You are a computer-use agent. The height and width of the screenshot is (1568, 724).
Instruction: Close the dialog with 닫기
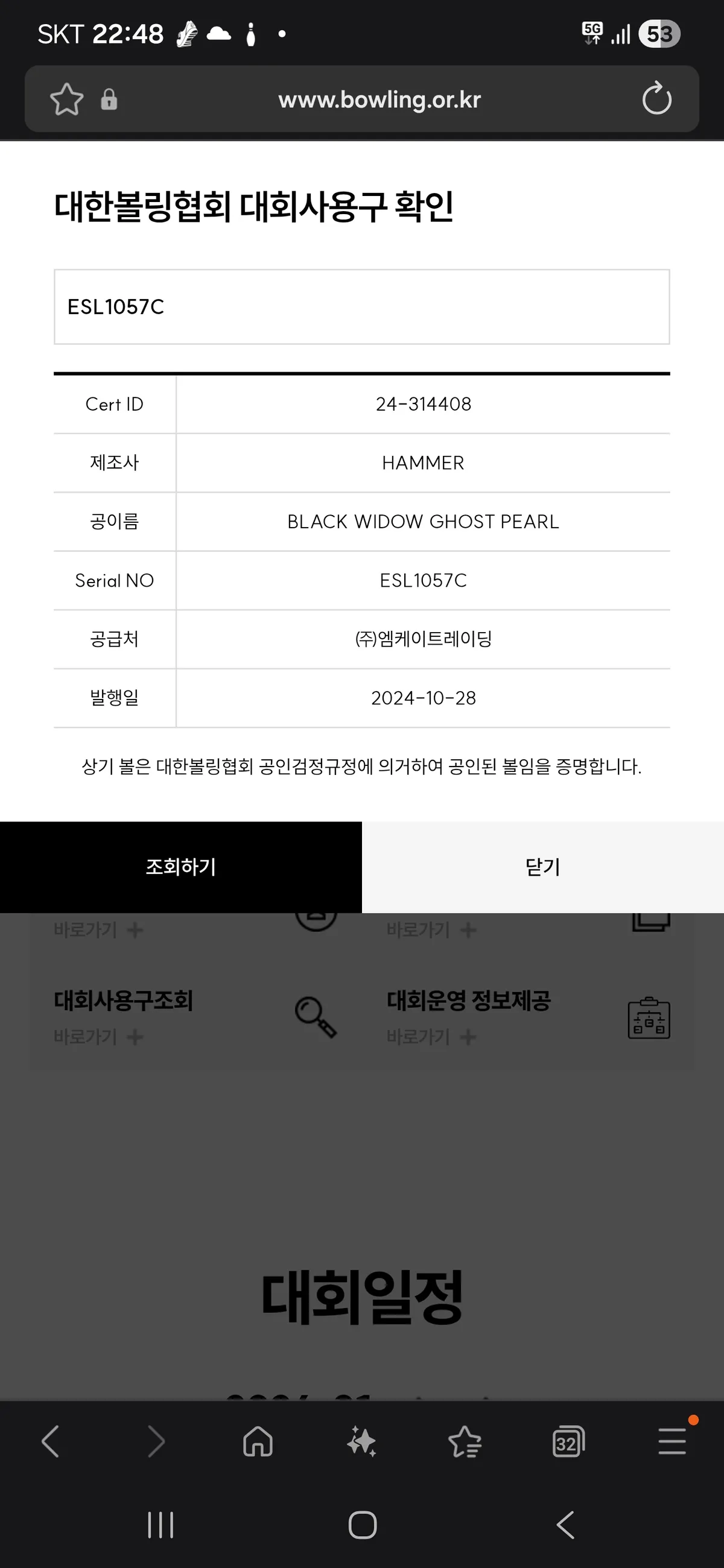point(542,867)
